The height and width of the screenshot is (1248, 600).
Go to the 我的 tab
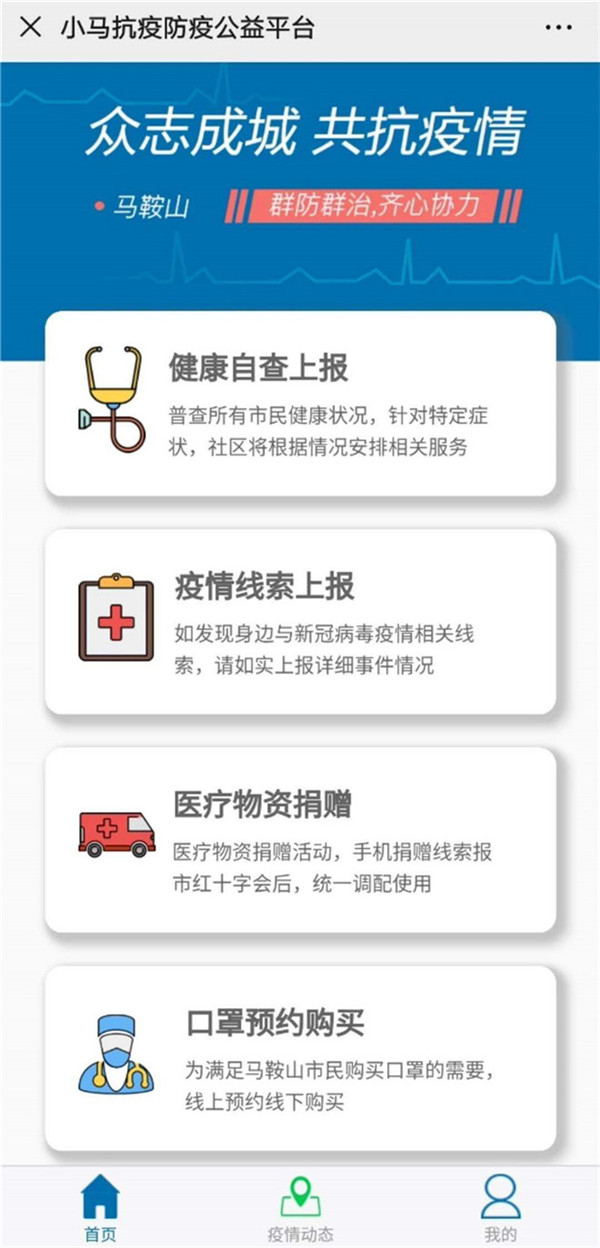(x=500, y=1207)
